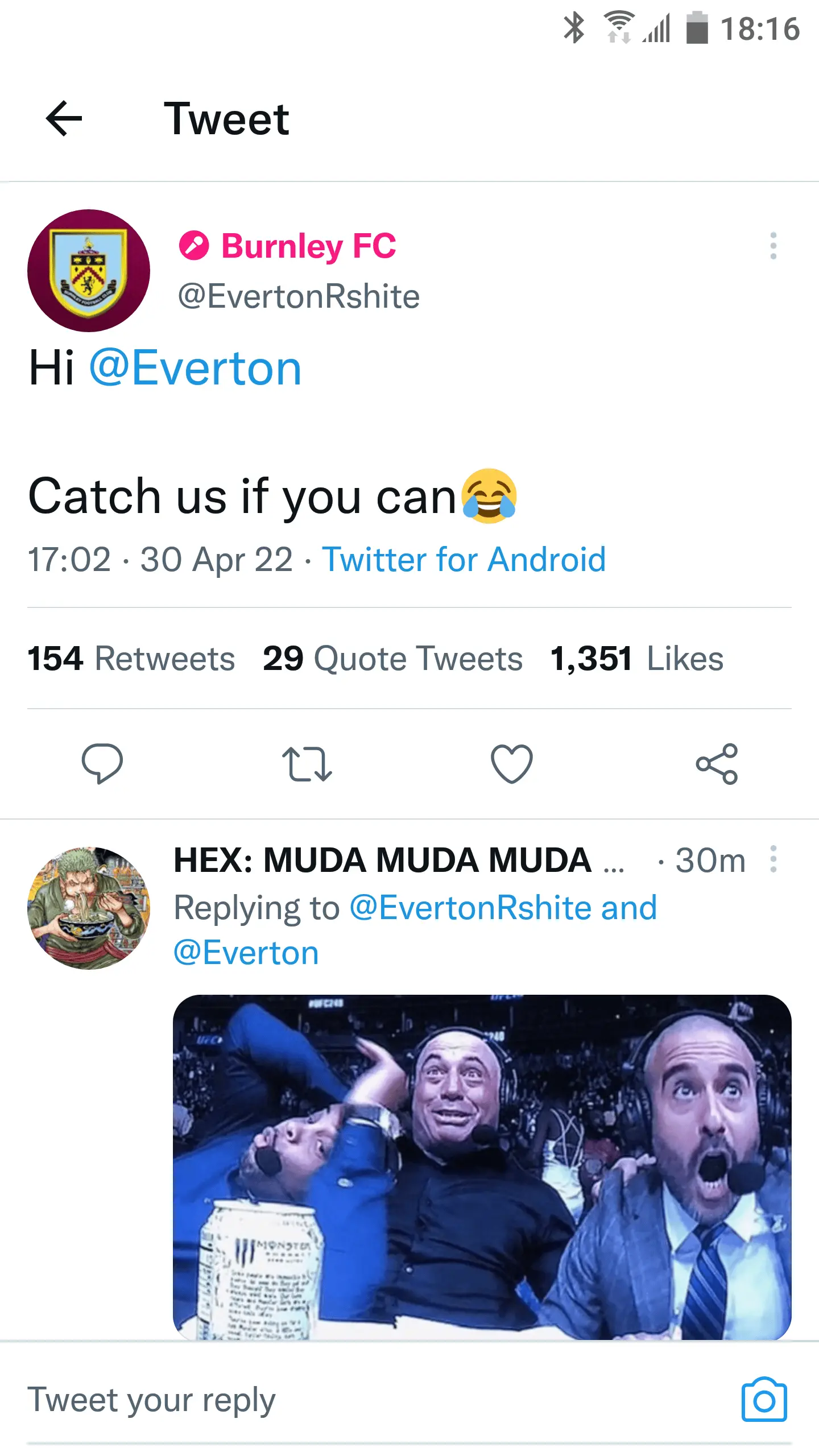Attach a photo with the camera icon
The image size is (819, 1456).
tap(764, 1400)
